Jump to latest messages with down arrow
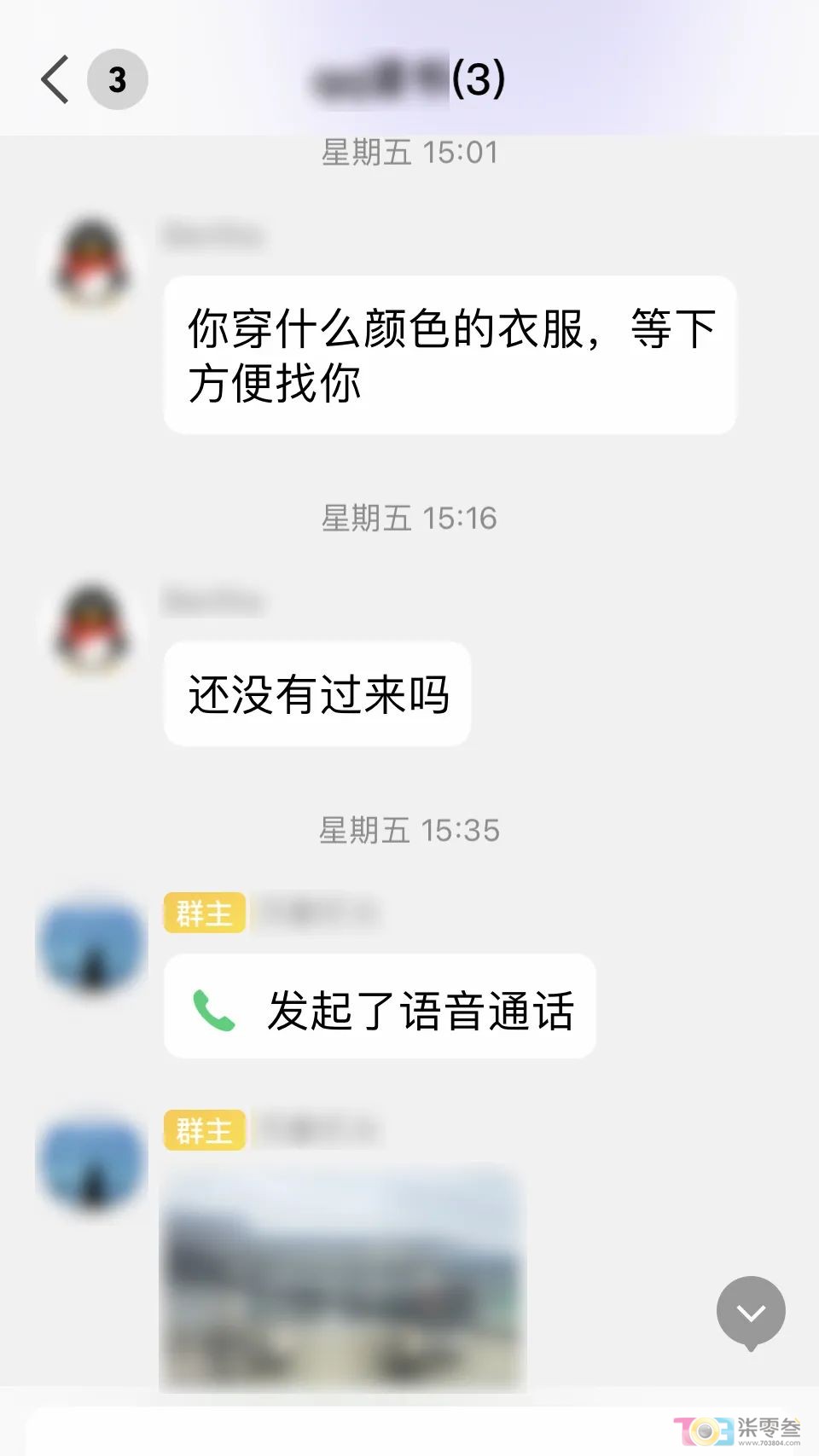Screen dimensions: 819x1456 click(x=751, y=1312)
